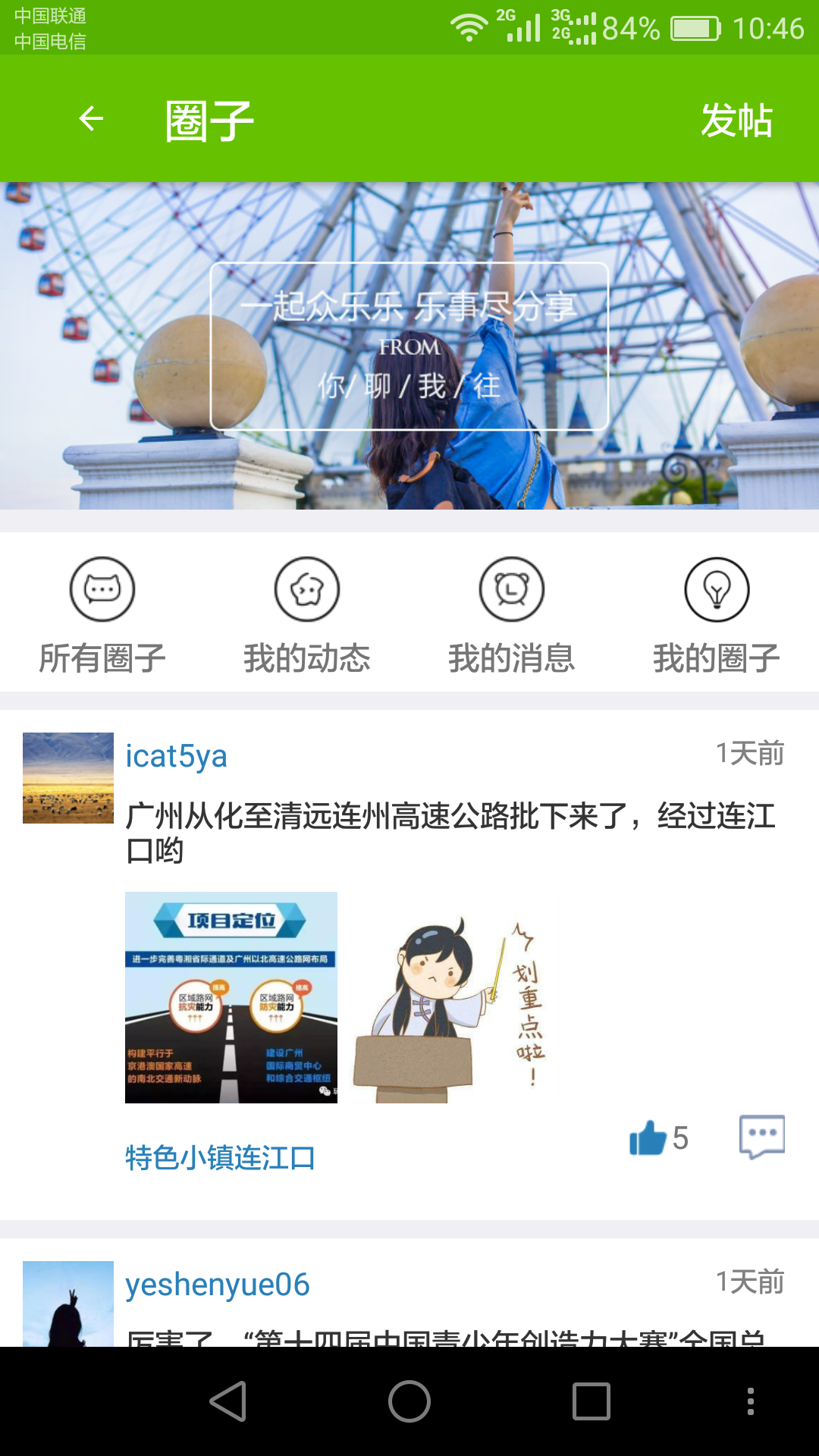Screen dimensions: 819x1456
Task: Tap the username icat5ya
Action: (176, 756)
